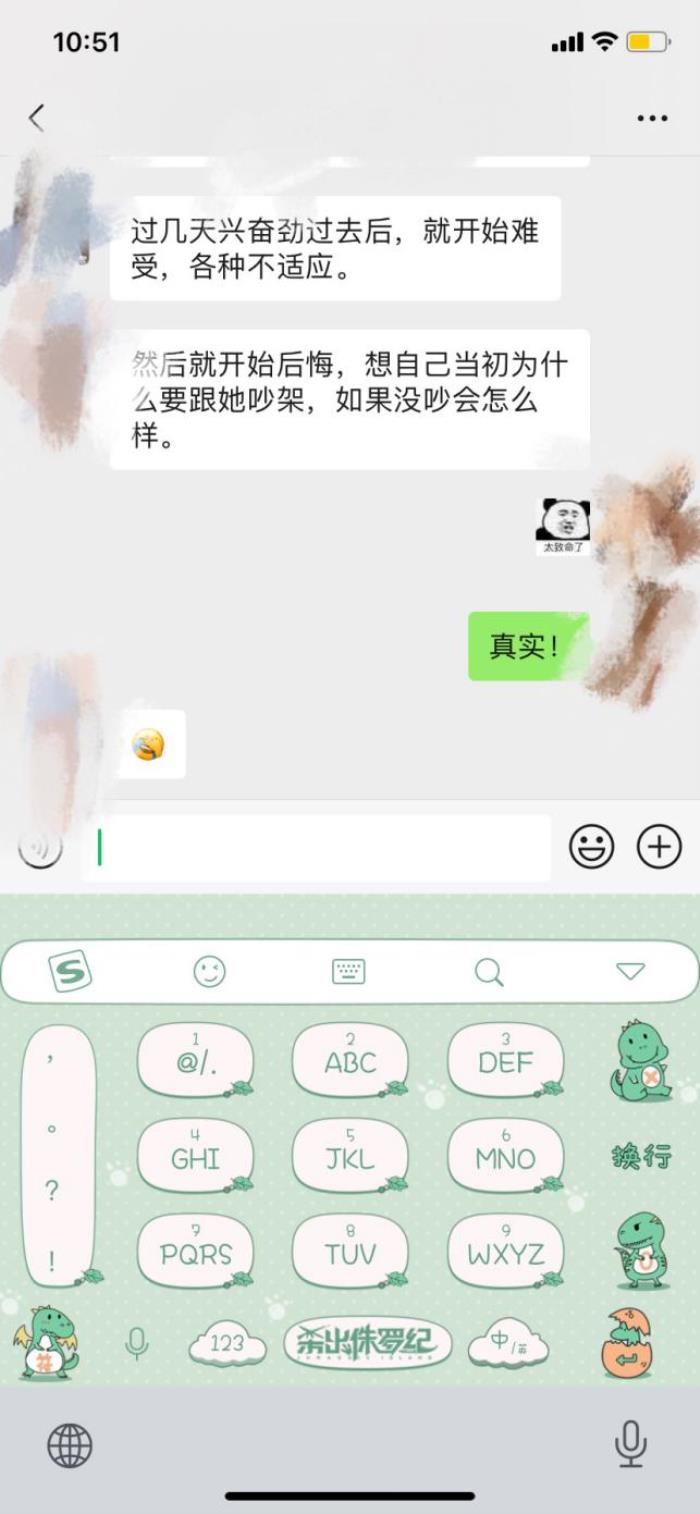Switch to the 123 number keyboard
This screenshot has width=700, height=1514.
pyautogui.click(x=227, y=1343)
